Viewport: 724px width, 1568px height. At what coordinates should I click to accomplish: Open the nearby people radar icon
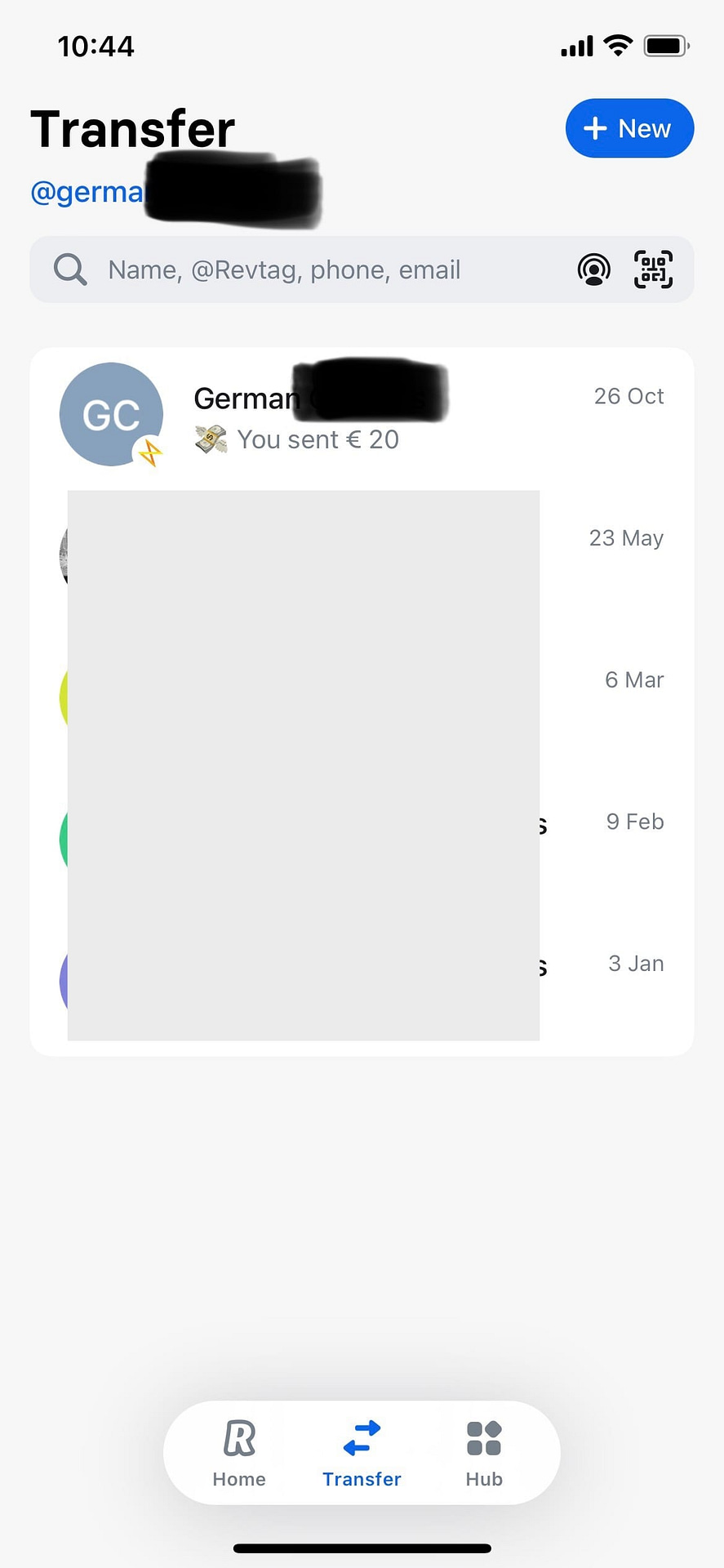(x=593, y=269)
